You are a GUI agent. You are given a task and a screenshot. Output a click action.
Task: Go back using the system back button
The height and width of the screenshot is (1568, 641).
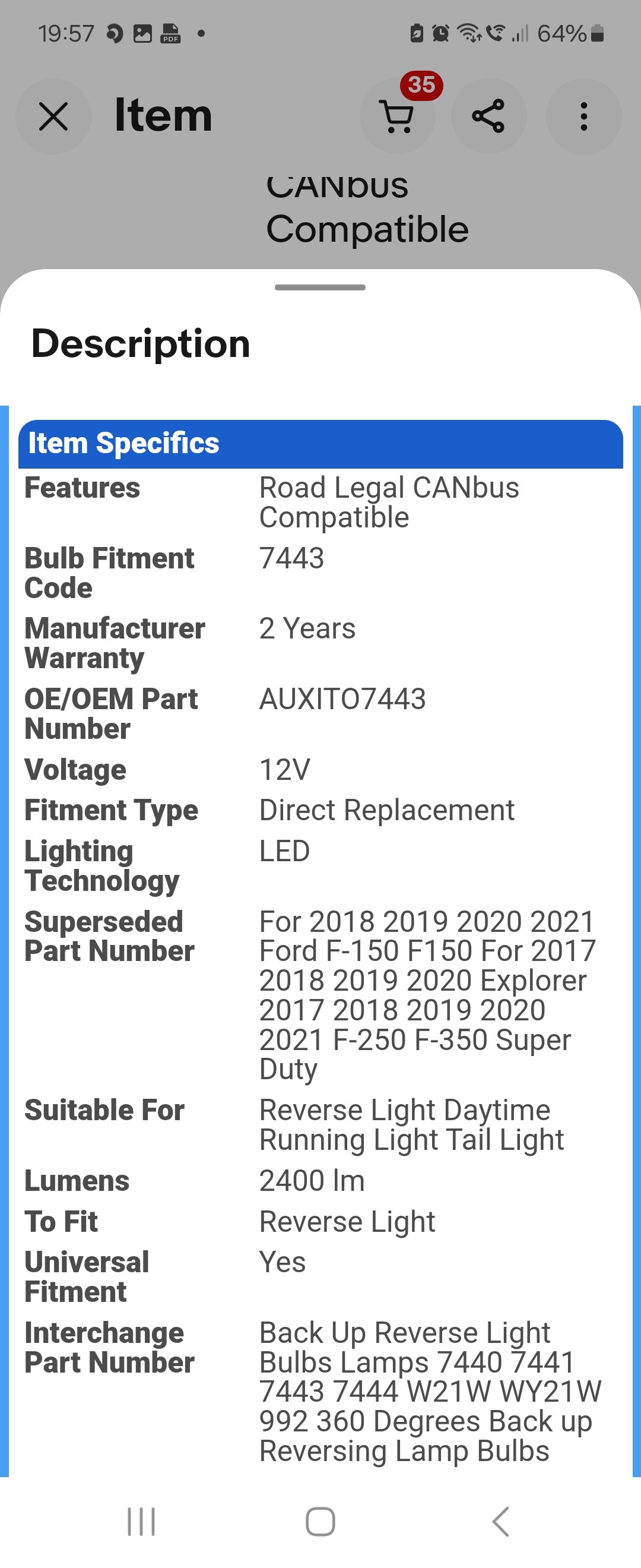[500, 1522]
